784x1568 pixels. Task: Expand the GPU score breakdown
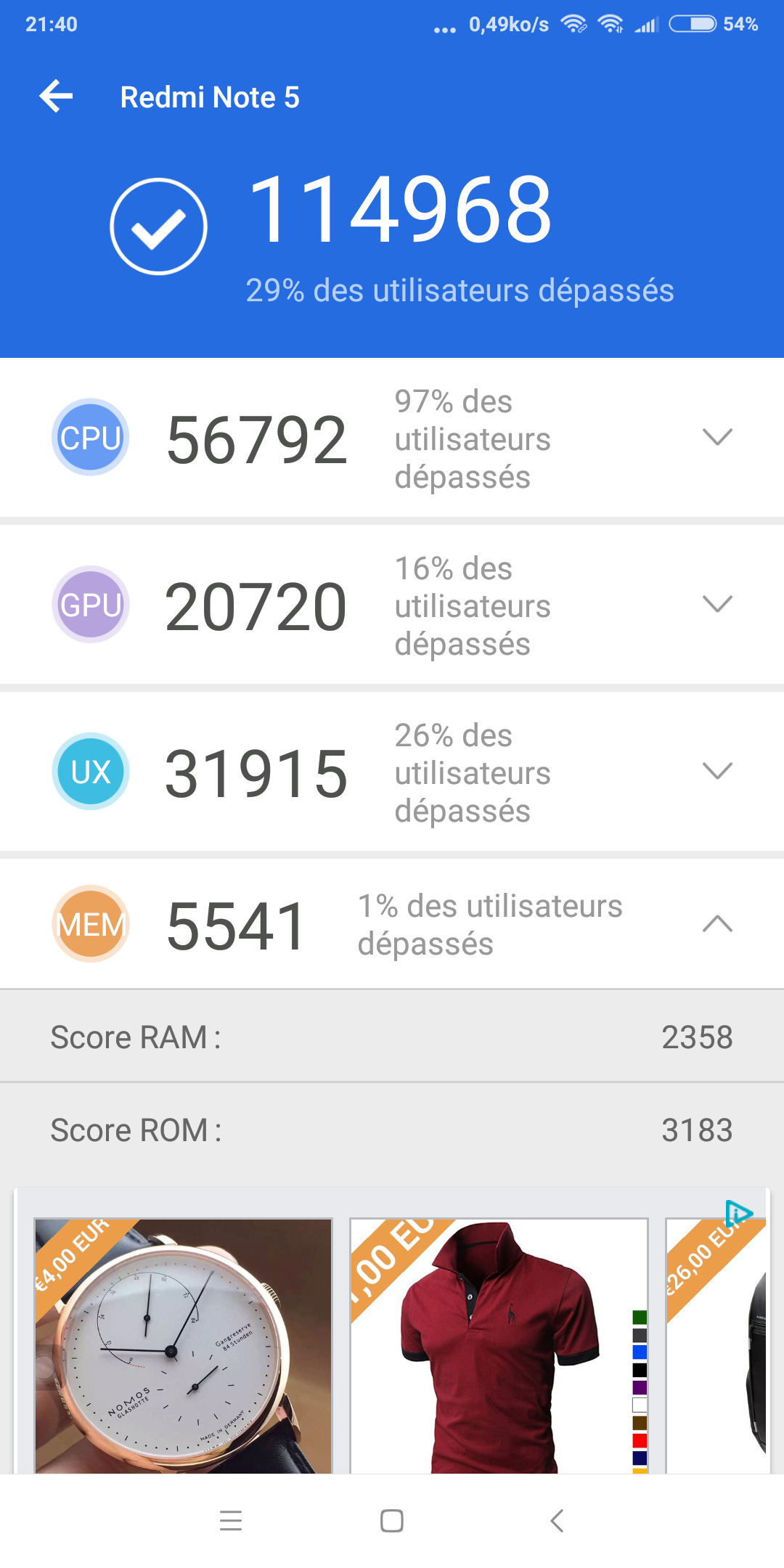pyautogui.click(x=717, y=604)
